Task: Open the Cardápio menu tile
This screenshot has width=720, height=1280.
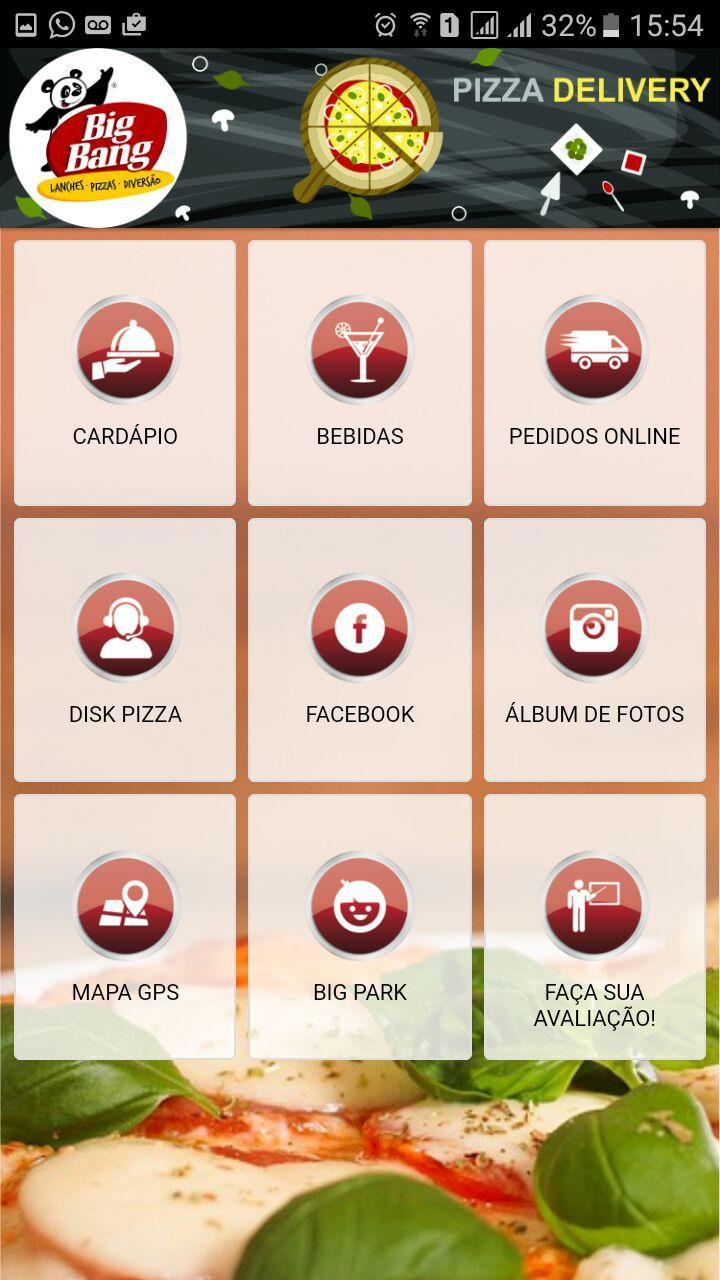Action: click(x=125, y=373)
